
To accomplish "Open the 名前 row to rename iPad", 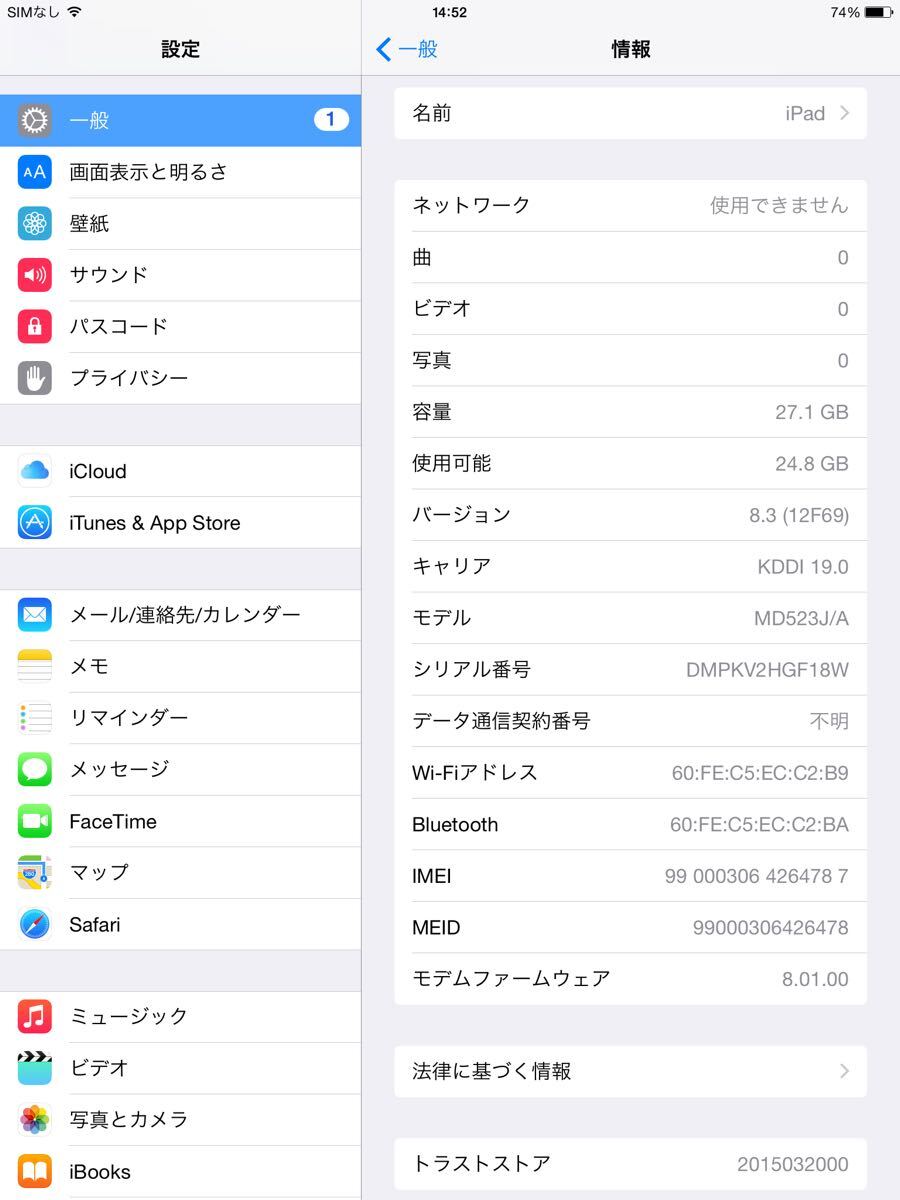I will 630,113.
